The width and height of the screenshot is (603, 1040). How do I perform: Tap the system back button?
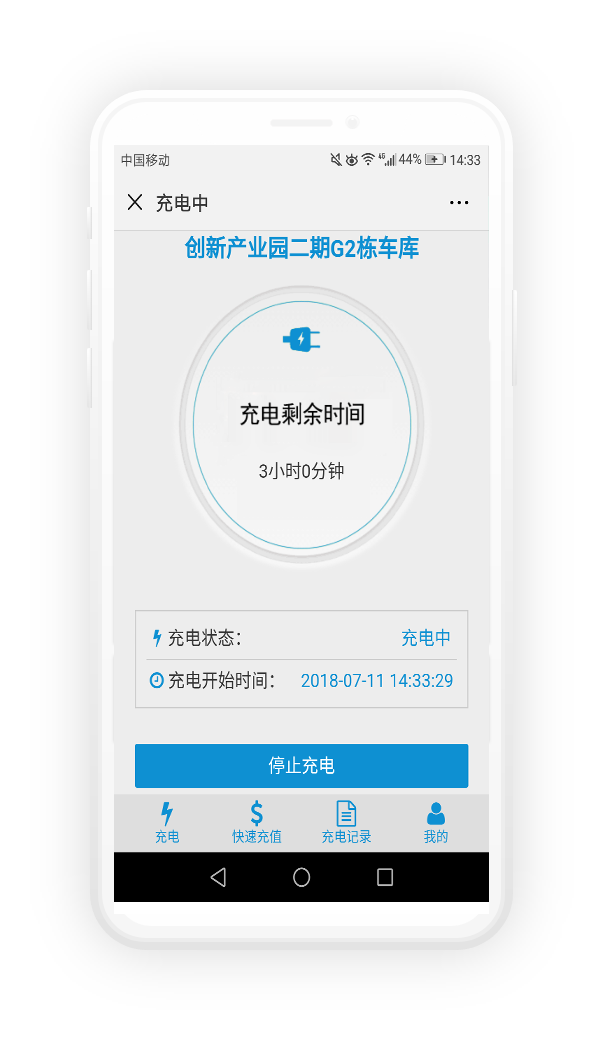218,877
